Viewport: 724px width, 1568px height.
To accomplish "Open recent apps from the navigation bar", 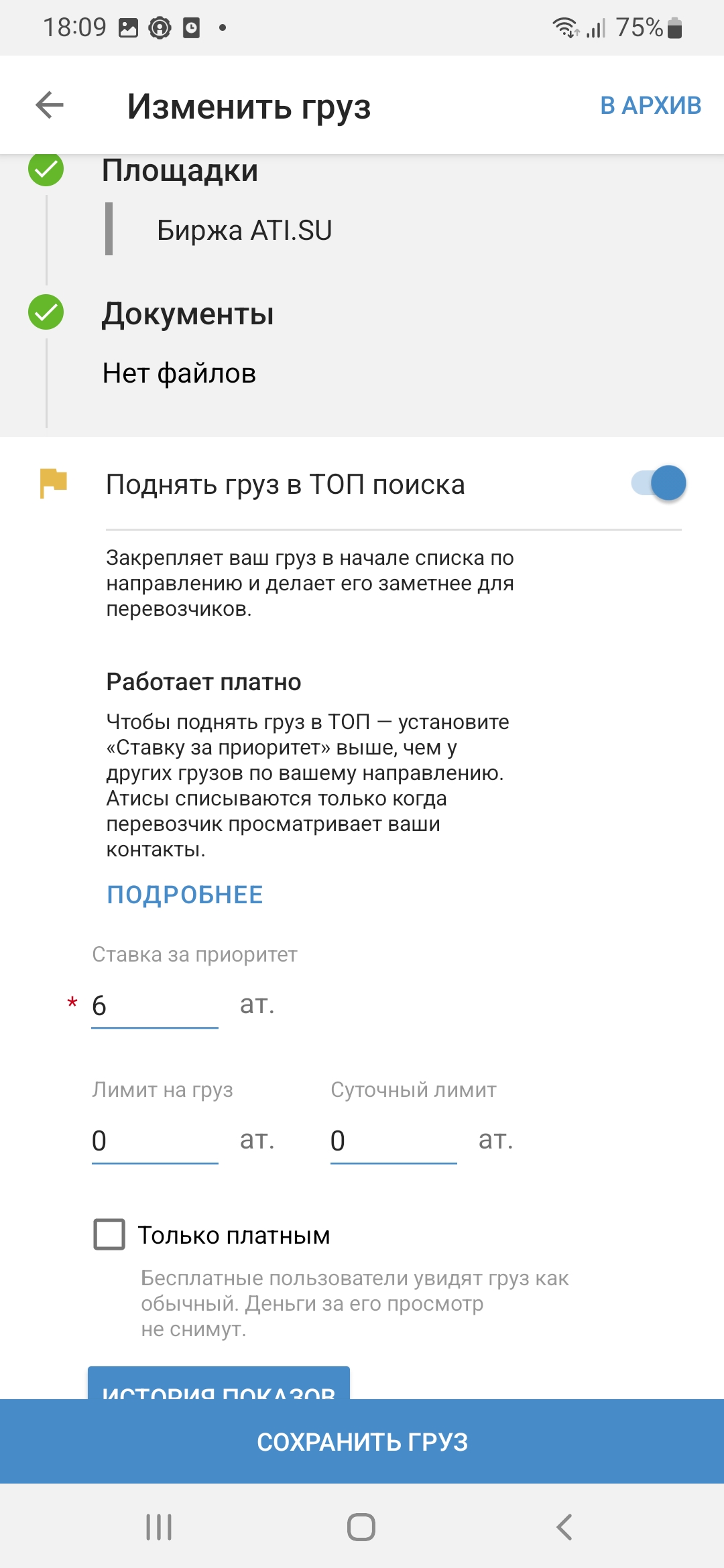I will click(x=159, y=1527).
